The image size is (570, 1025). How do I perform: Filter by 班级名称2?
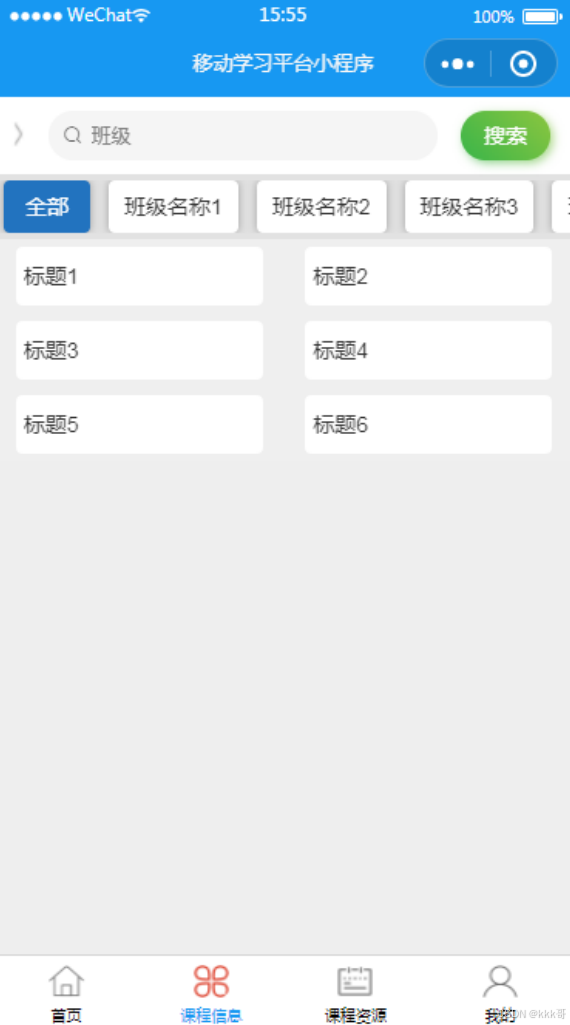[322, 207]
